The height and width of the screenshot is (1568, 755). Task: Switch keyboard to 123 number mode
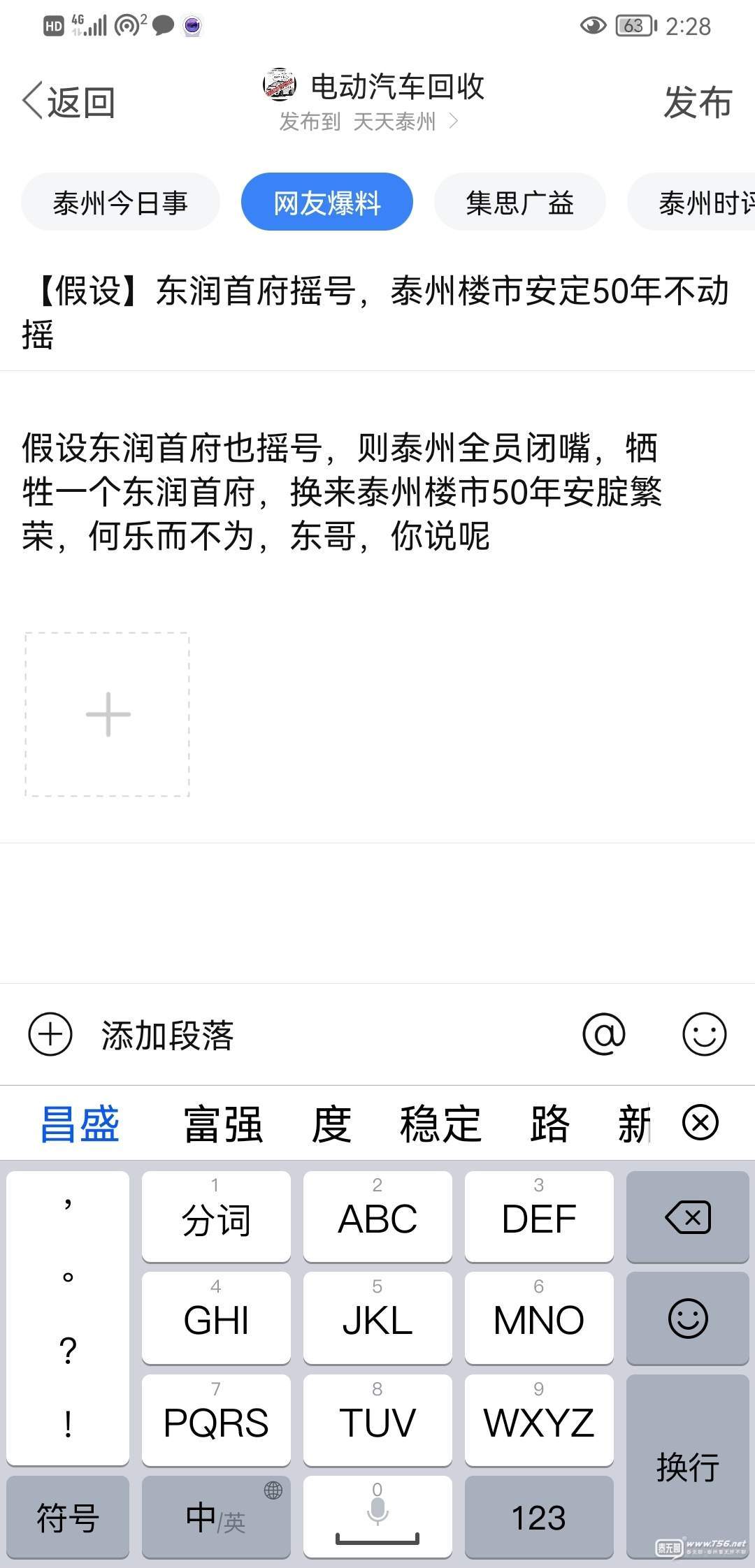(538, 1517)
